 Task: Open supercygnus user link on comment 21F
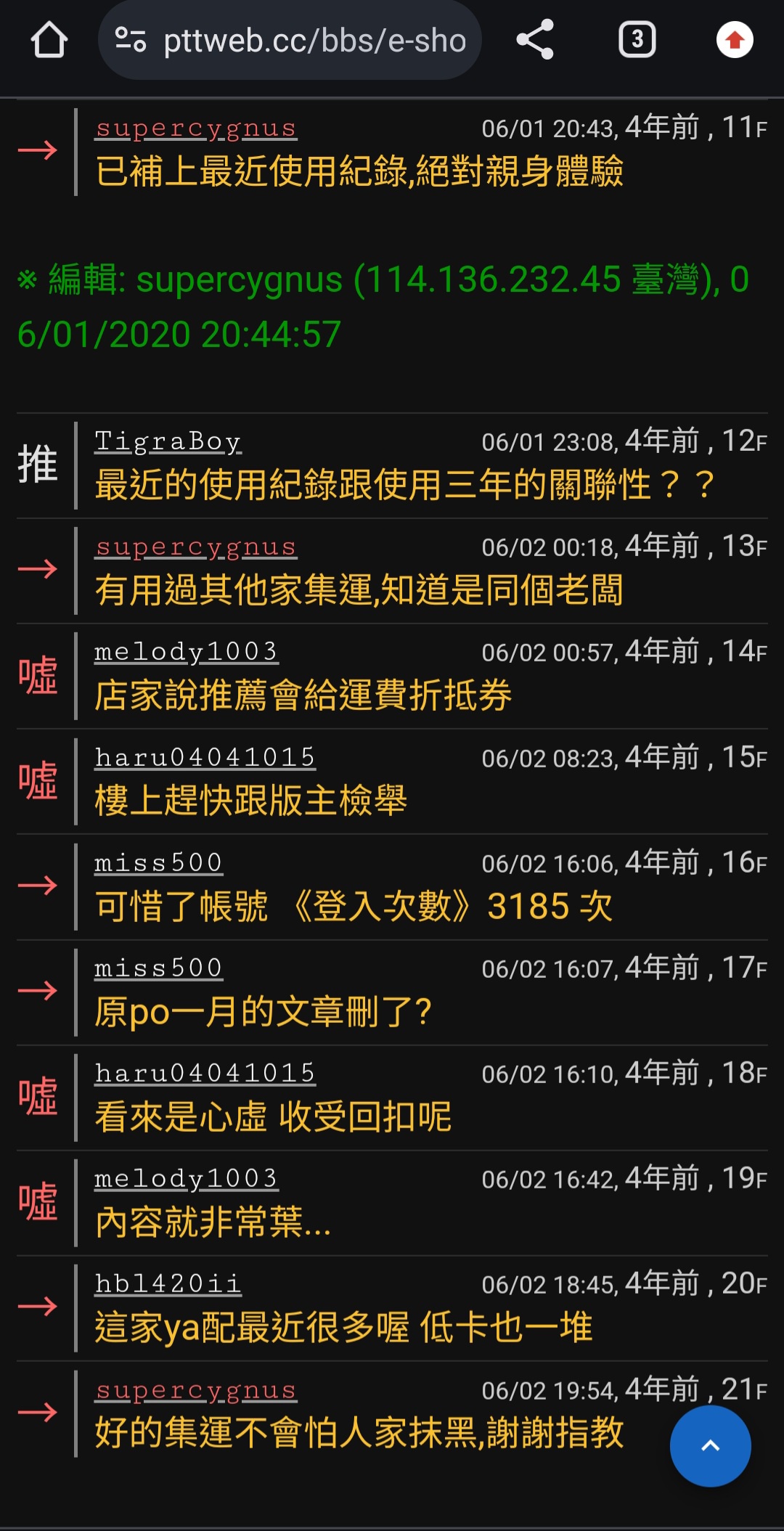196,1390
